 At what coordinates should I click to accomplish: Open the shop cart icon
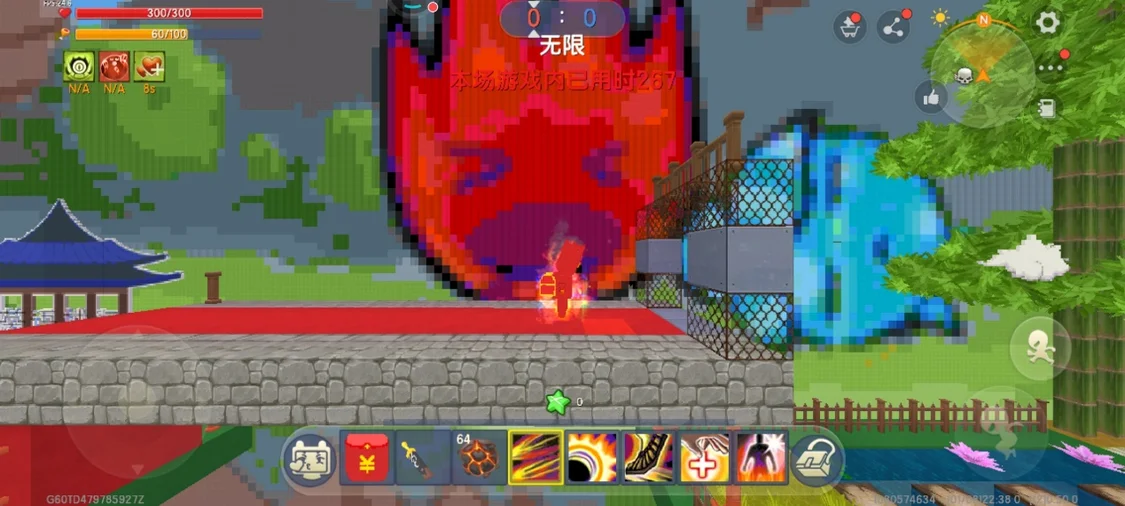click(x=849, y=26)
